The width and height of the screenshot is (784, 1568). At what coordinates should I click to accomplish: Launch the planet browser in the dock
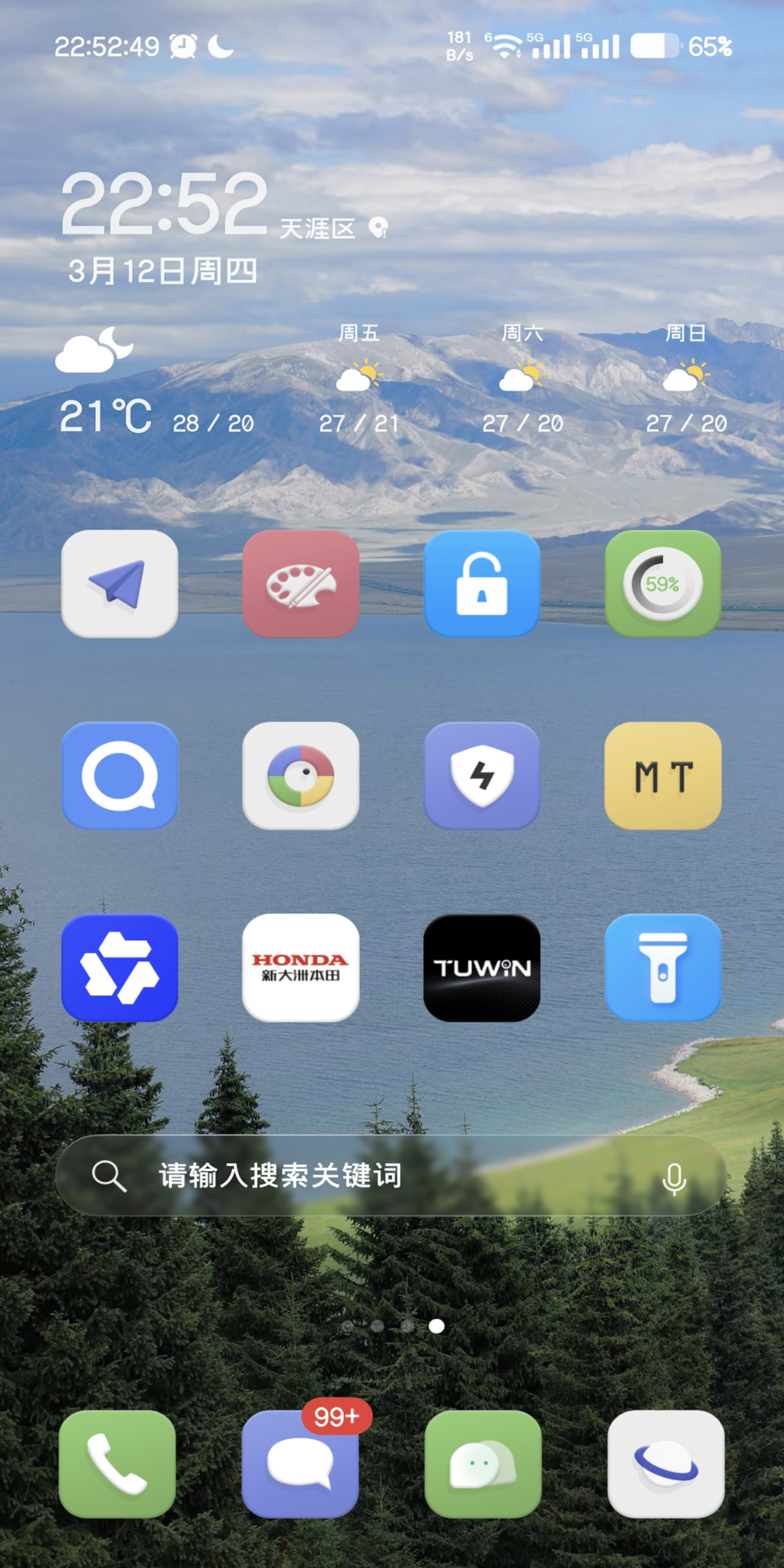[666, 1463]
